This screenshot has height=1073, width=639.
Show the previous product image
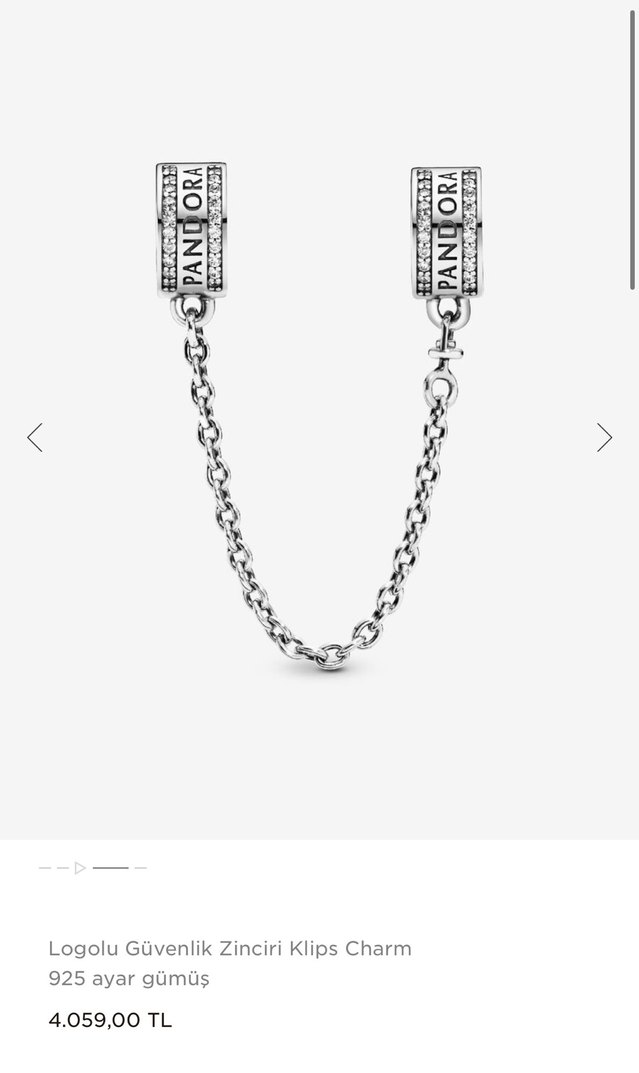click(35, 437)
